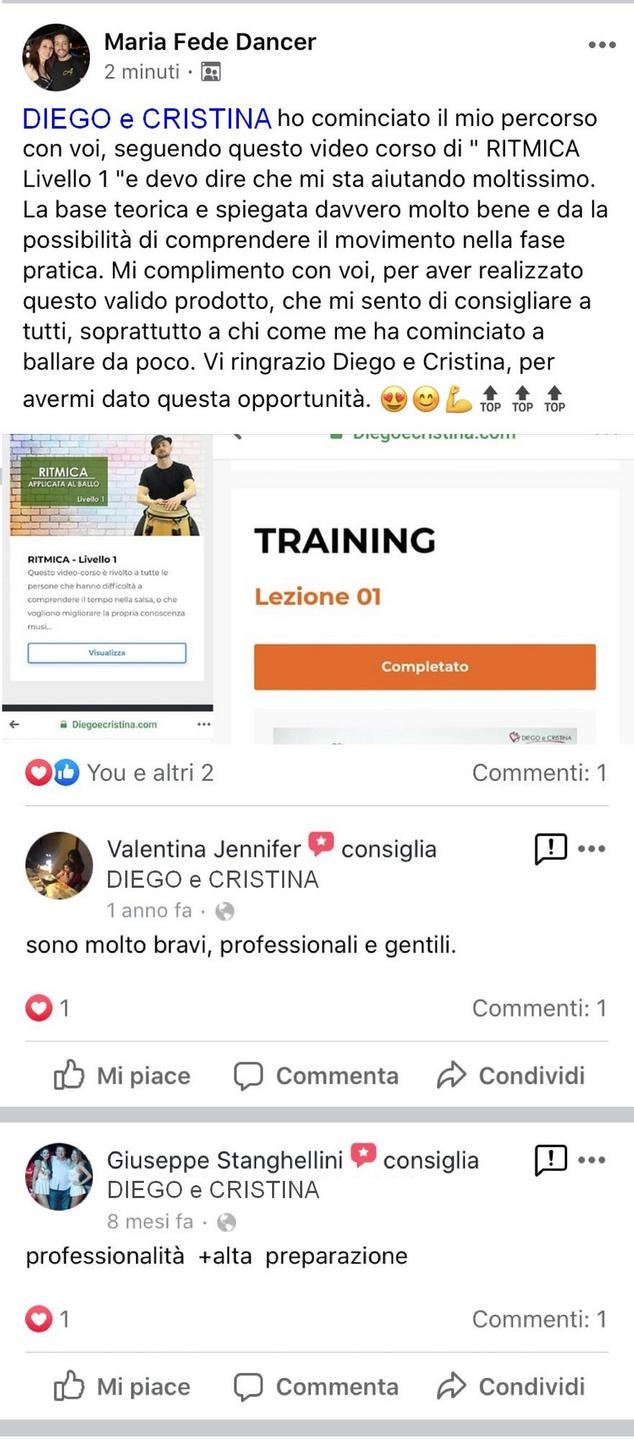The width and height of the screenshot is (634, 1440).
Task: Open the TRAINING Lezione 01 image in Maria's post
Action: click(x=425, y=588)
